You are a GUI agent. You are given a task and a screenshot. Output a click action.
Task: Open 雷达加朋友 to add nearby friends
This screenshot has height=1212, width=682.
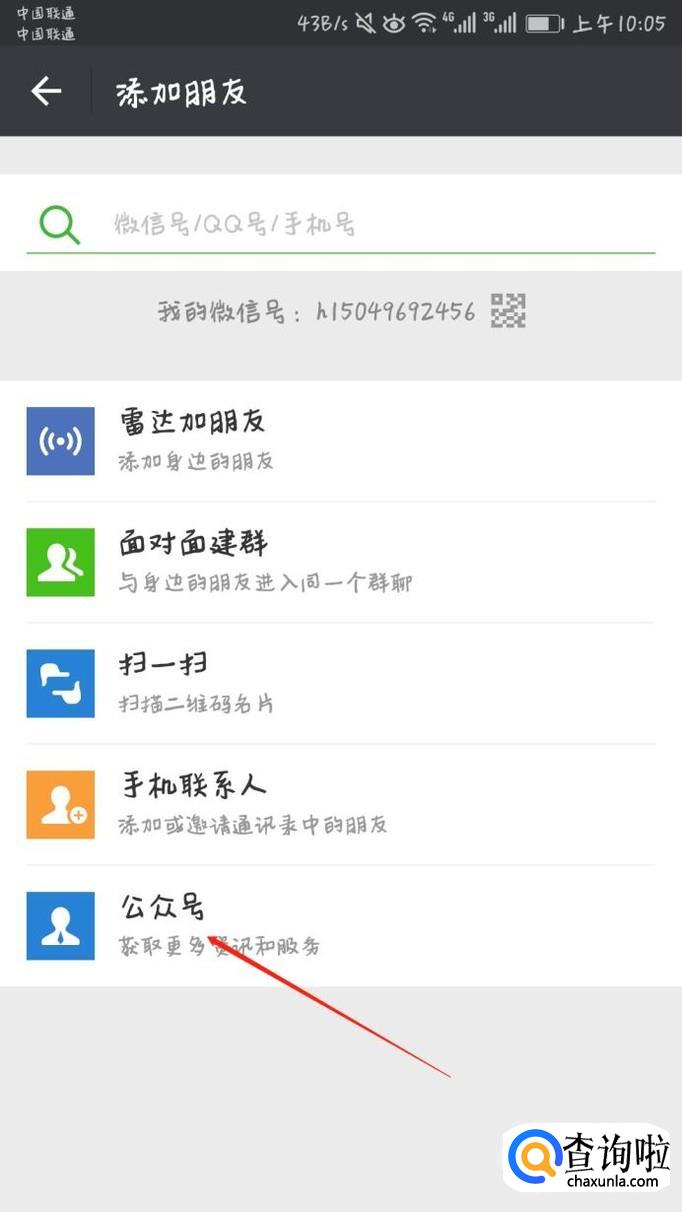340,441
